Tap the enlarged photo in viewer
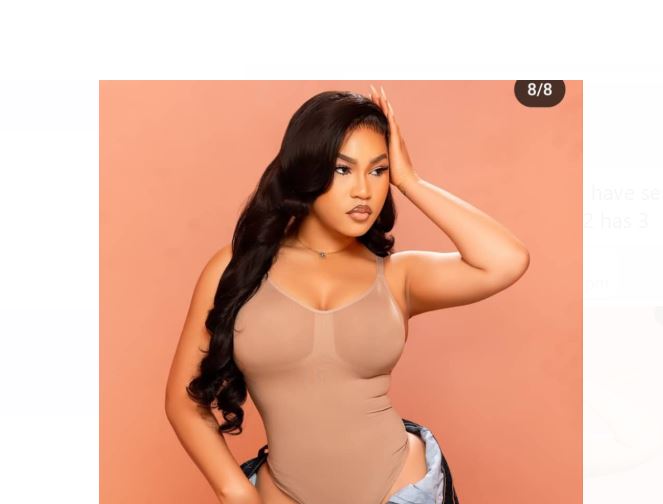This screenshot has width=663, height=504. click(340, 292)
